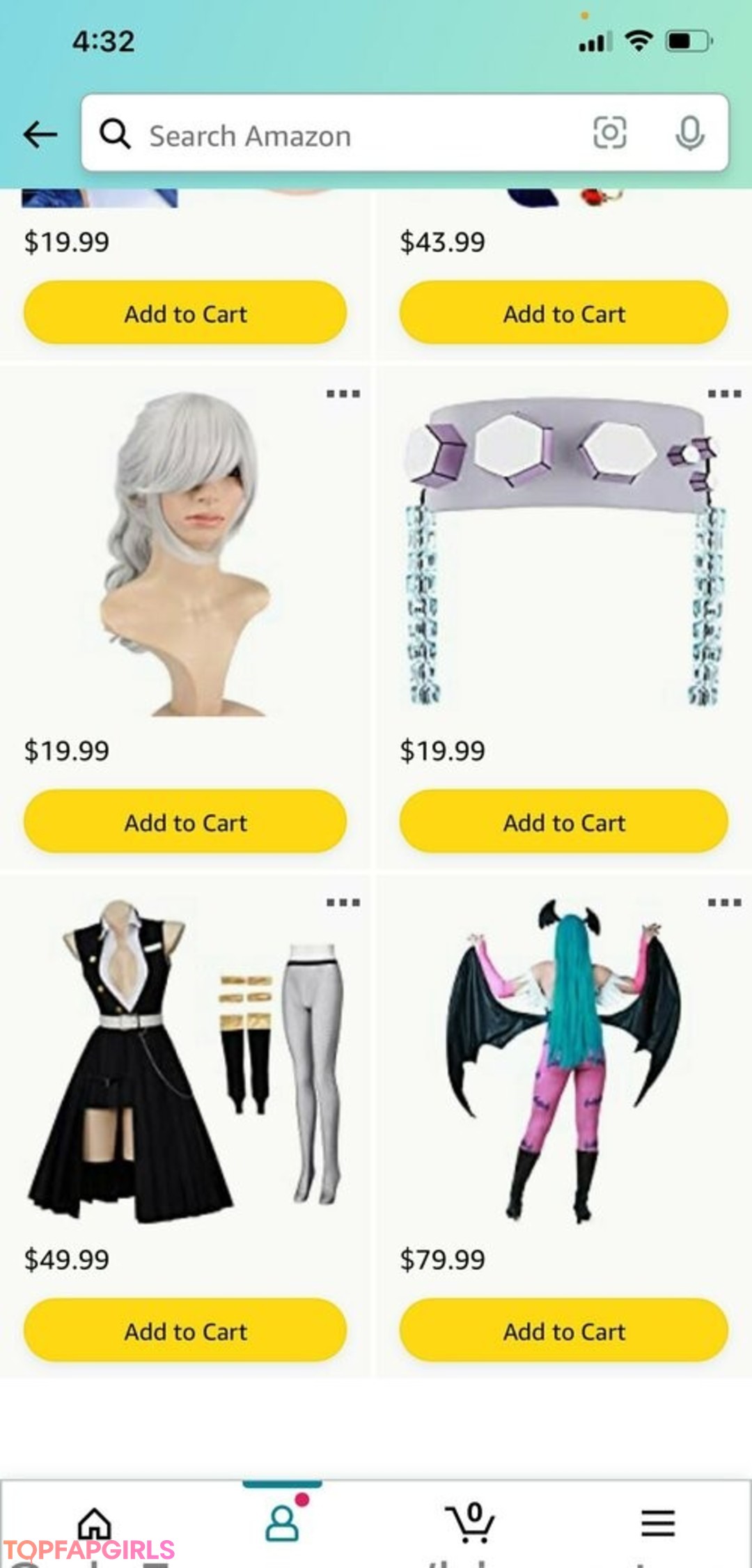Open the shopping cart tab

[470, 1523]
